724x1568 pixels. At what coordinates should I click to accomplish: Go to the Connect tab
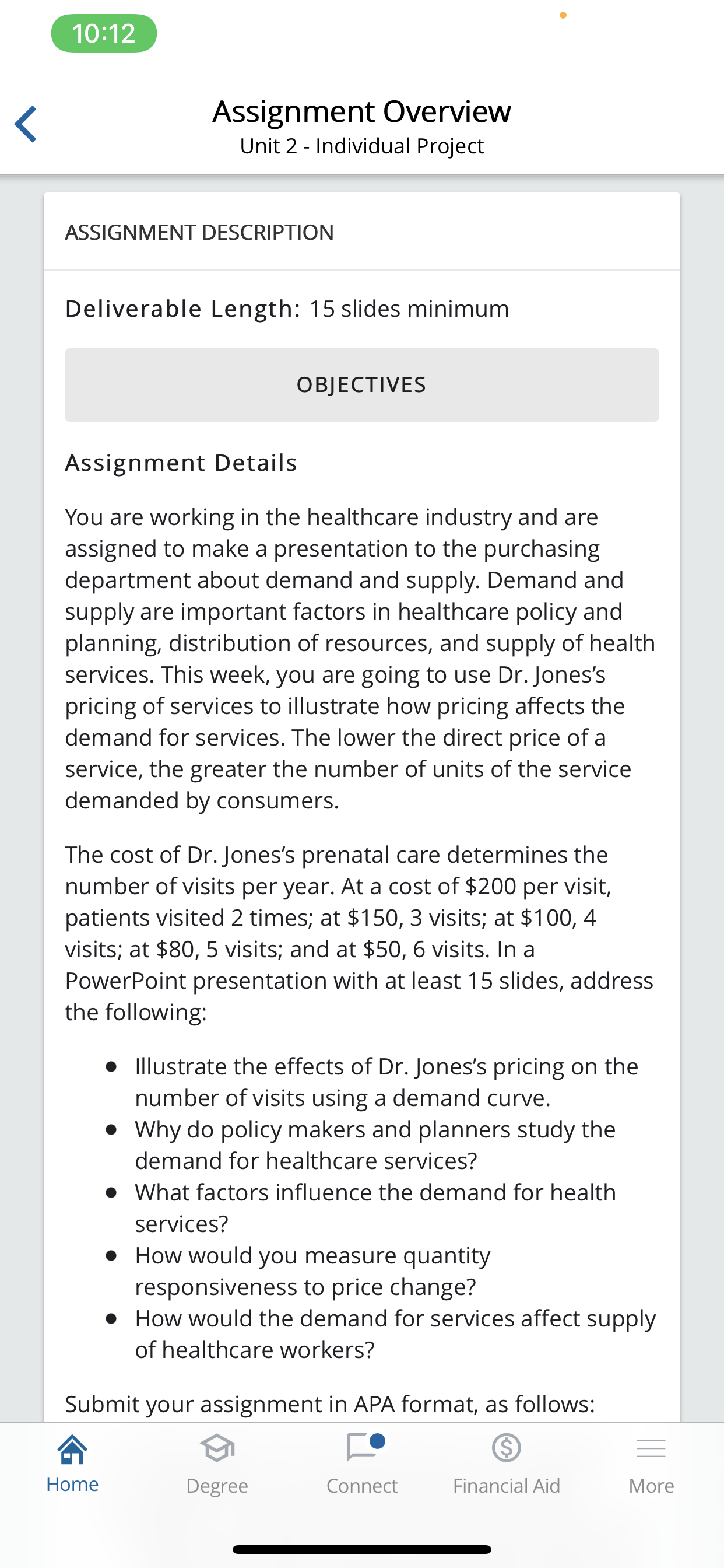coord(362,1462)
